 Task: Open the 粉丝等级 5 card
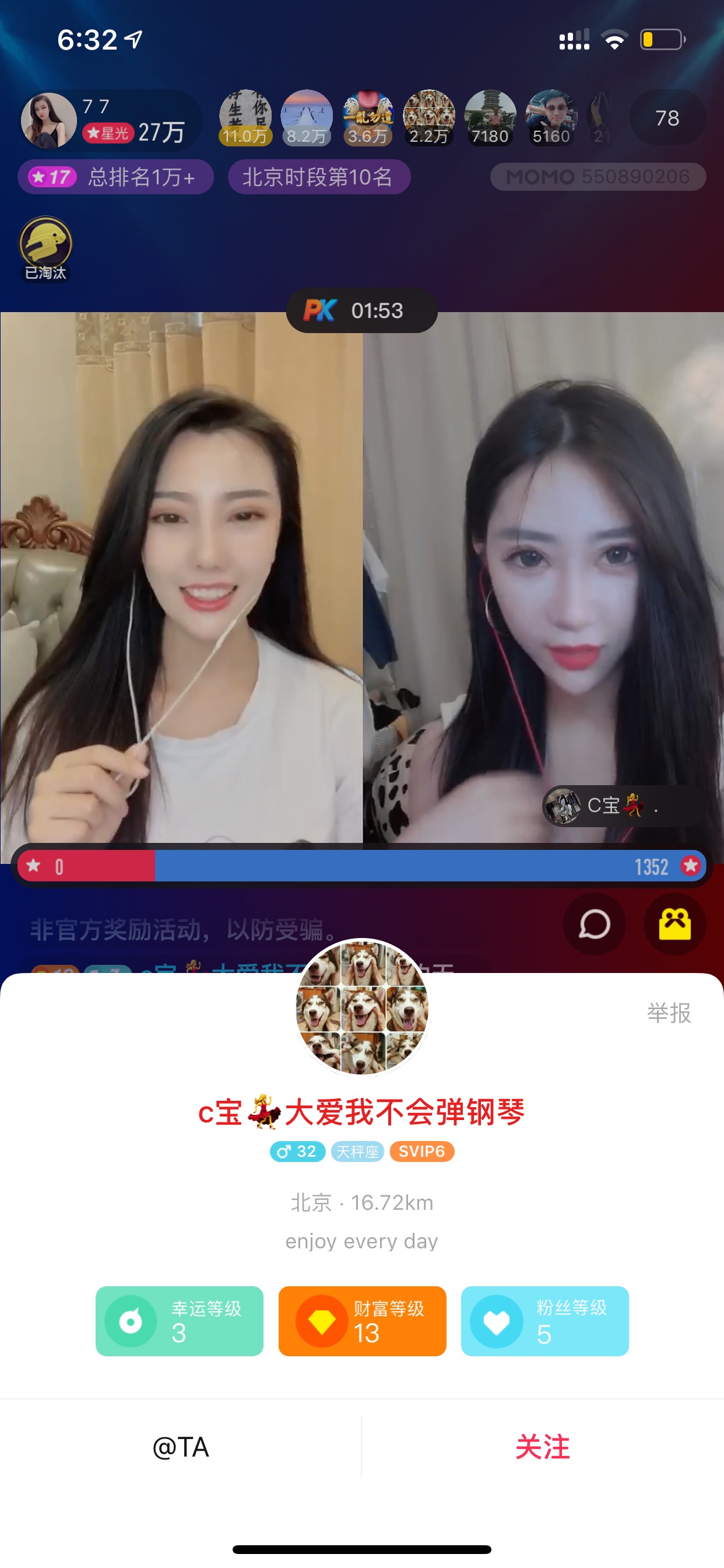(544, 1321)
